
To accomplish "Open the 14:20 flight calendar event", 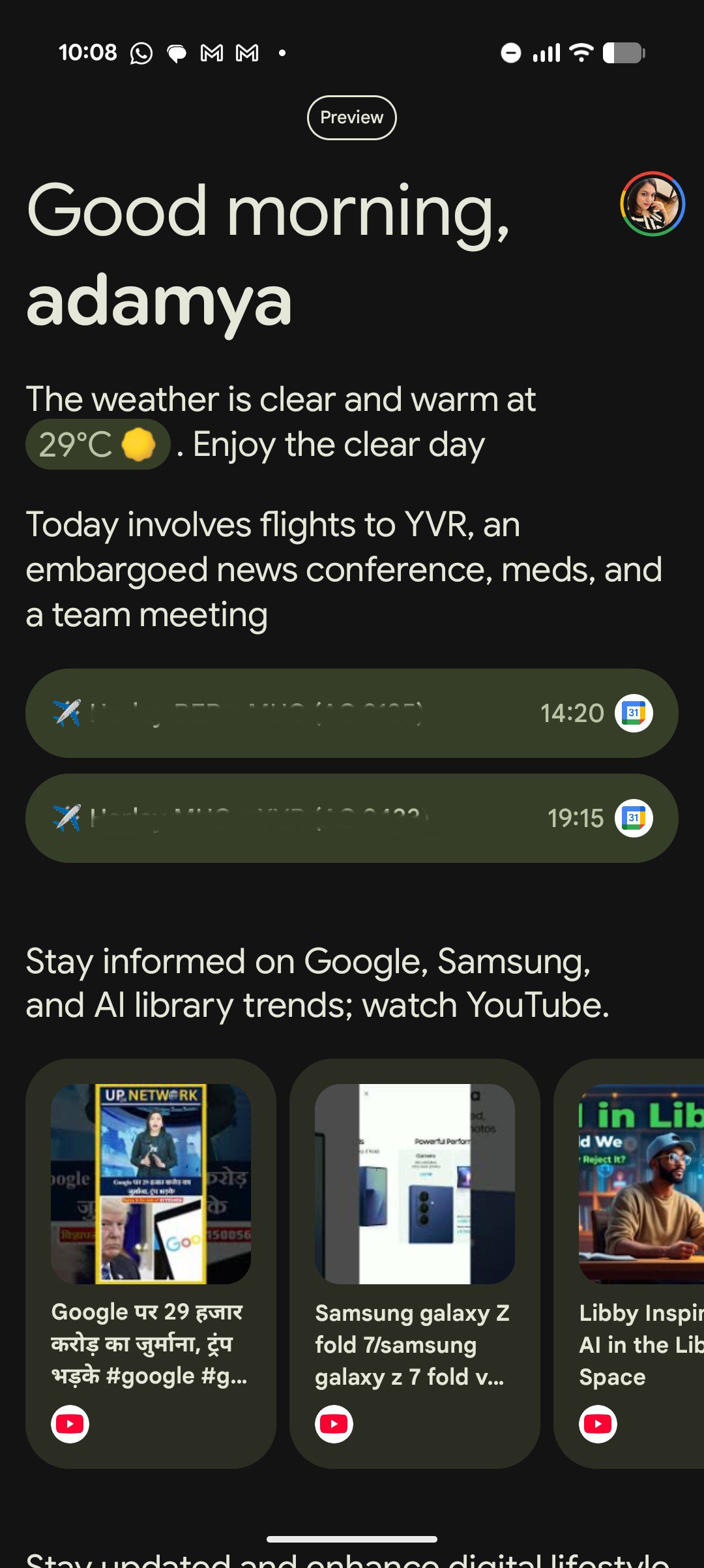I will [x=351, y=713].
